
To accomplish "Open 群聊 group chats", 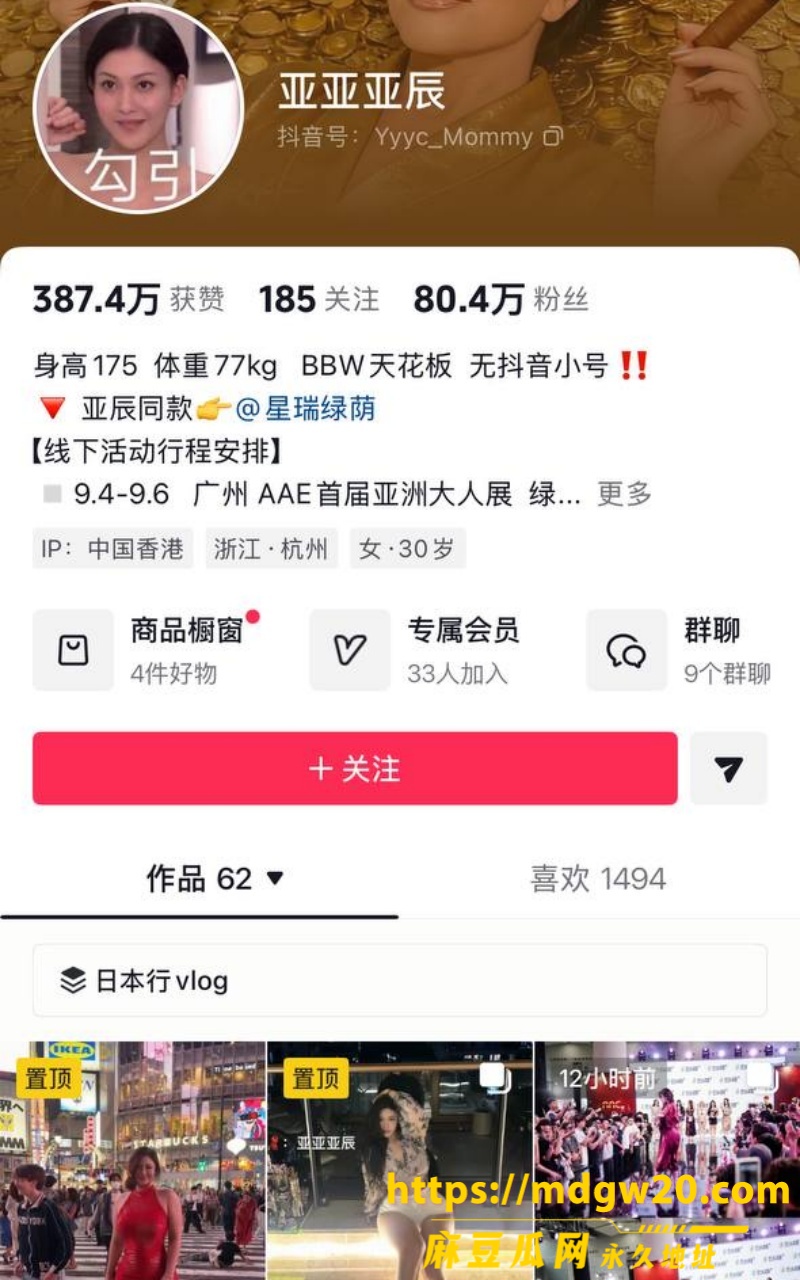I will pos(678,650).
